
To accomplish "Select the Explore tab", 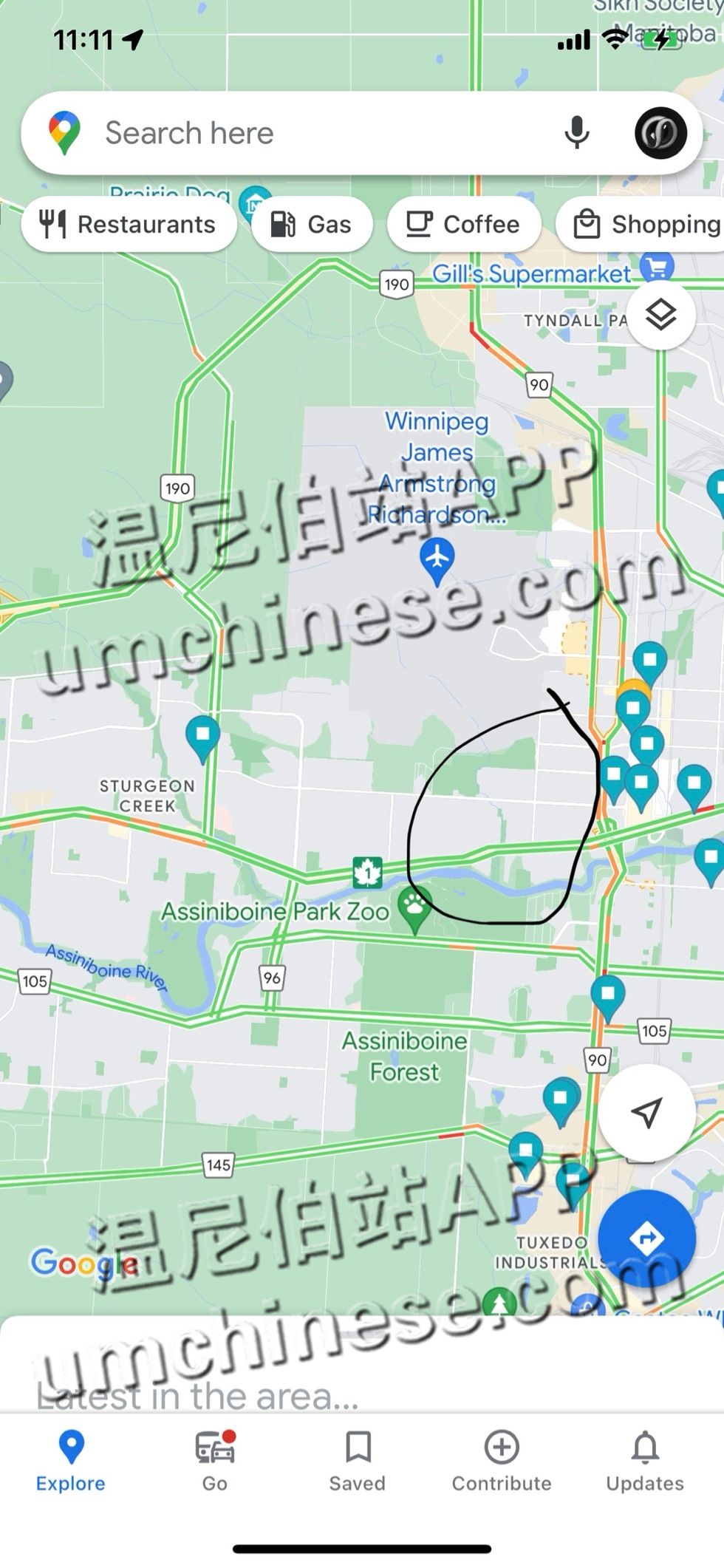I will pos(71,1462).
